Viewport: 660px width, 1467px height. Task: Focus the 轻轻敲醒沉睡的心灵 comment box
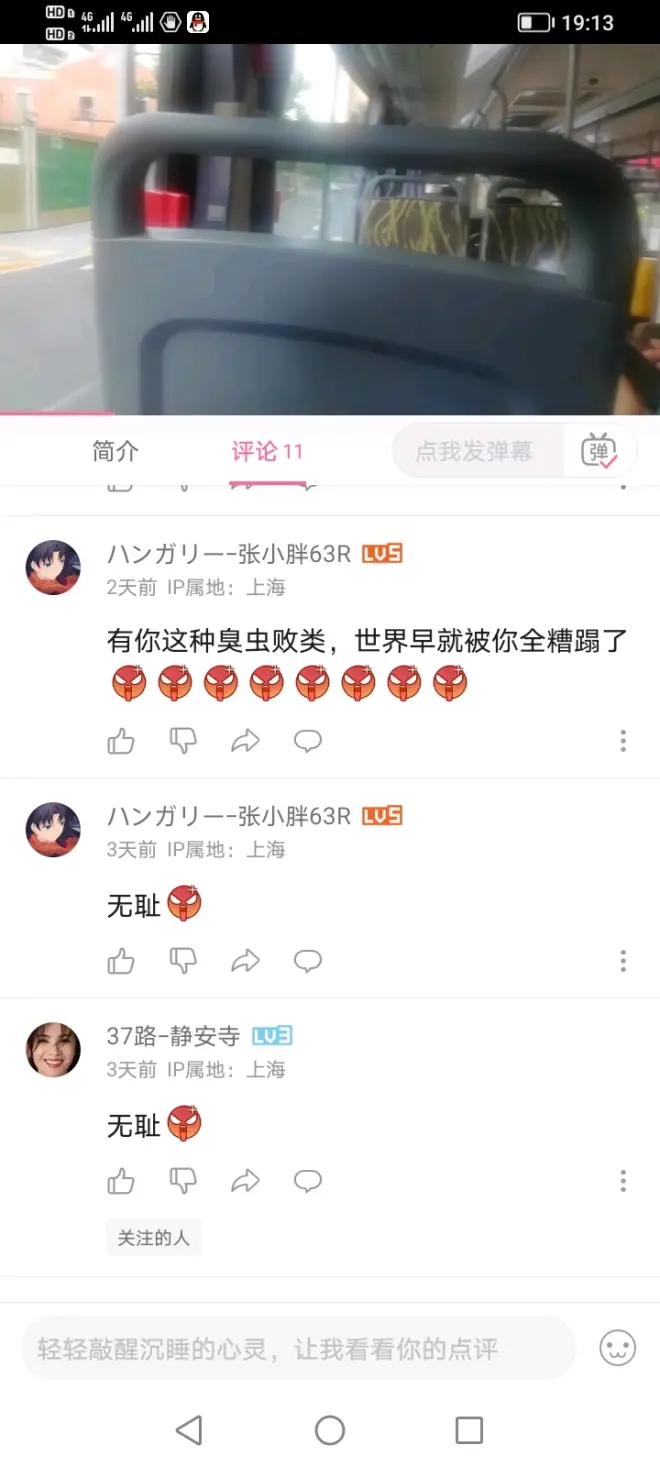[x=298, y=1349]
